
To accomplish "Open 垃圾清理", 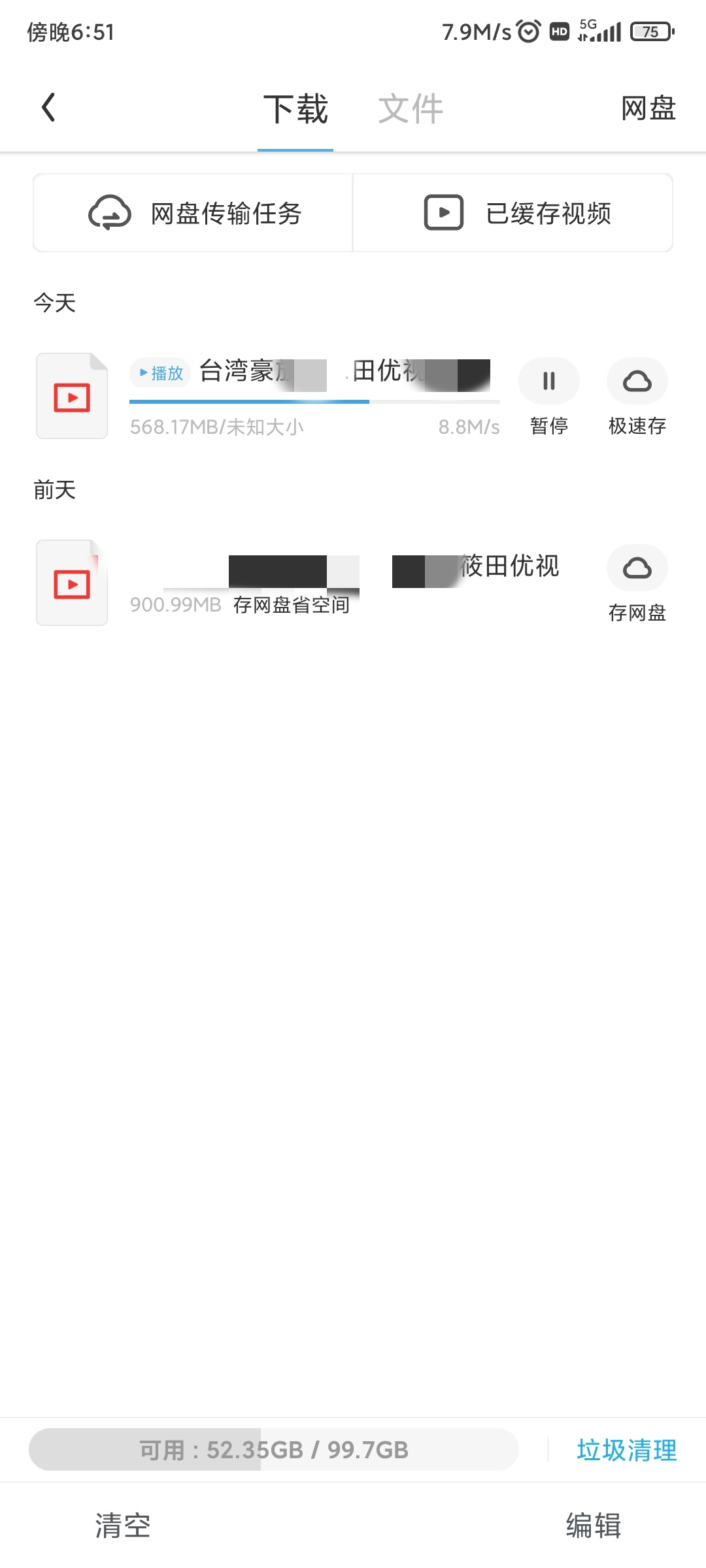I will tap(626, 1450).
